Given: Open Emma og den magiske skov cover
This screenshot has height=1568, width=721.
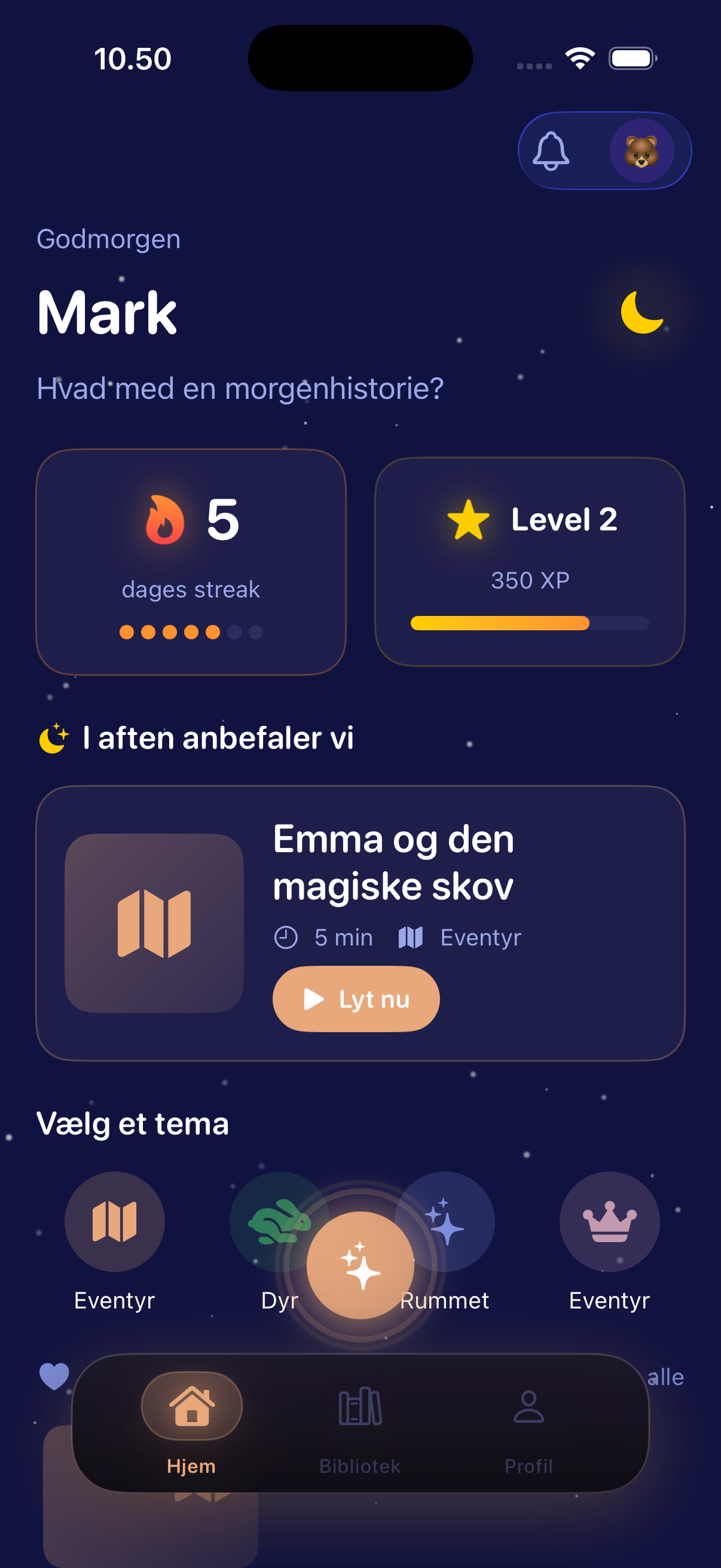Looking at the screenshot, I should point(154,923).
